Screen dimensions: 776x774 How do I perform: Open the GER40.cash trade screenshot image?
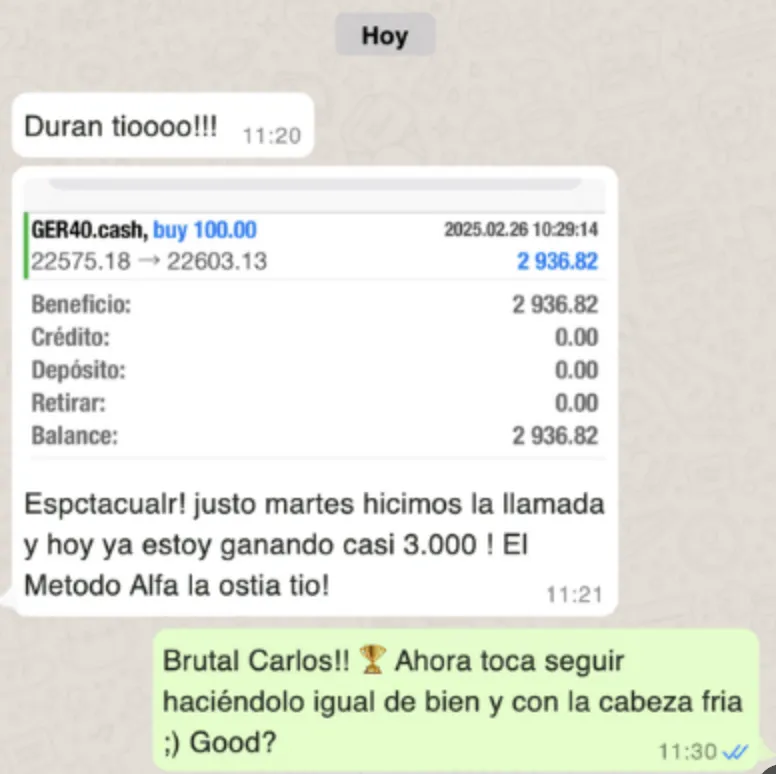[314, 330]
